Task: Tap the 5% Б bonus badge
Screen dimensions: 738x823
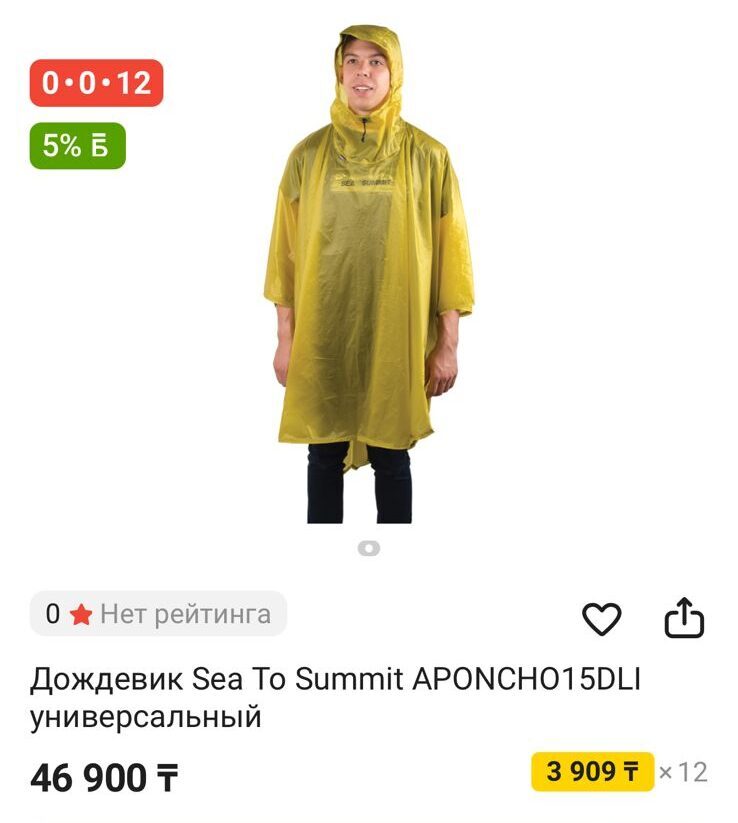Action: pyautogui.click(x=77, y=145)
